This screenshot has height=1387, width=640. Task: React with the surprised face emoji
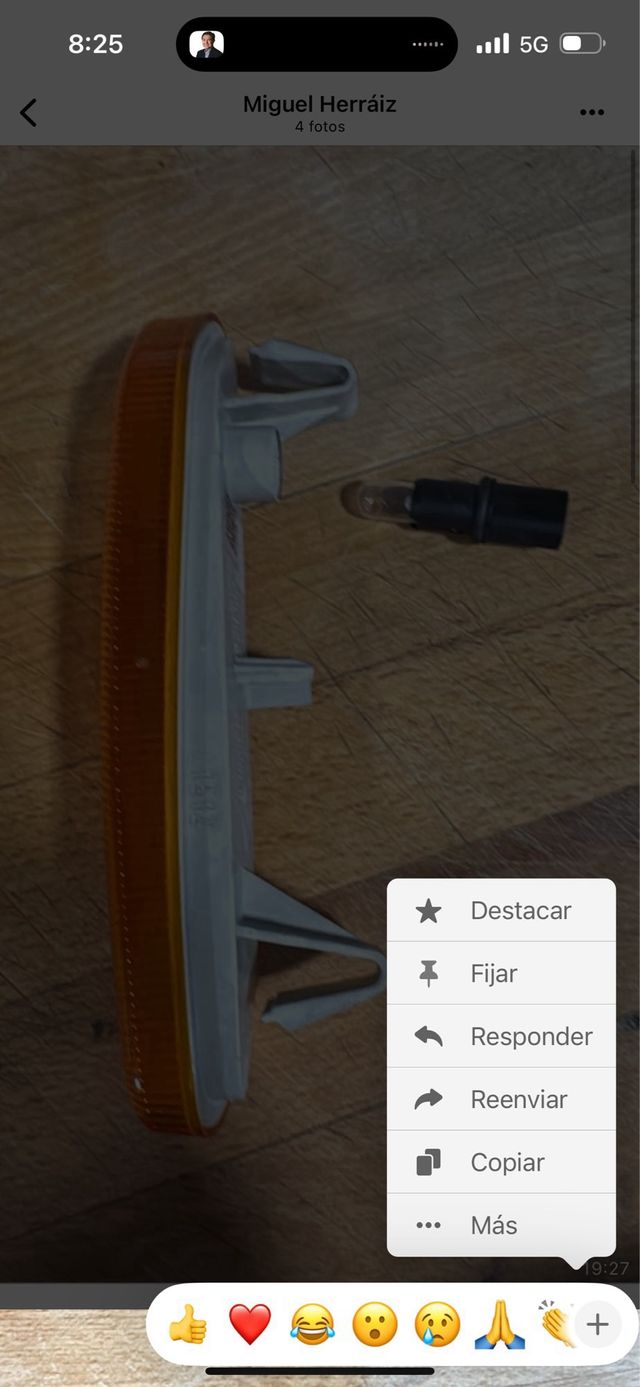pos(374,1326)
